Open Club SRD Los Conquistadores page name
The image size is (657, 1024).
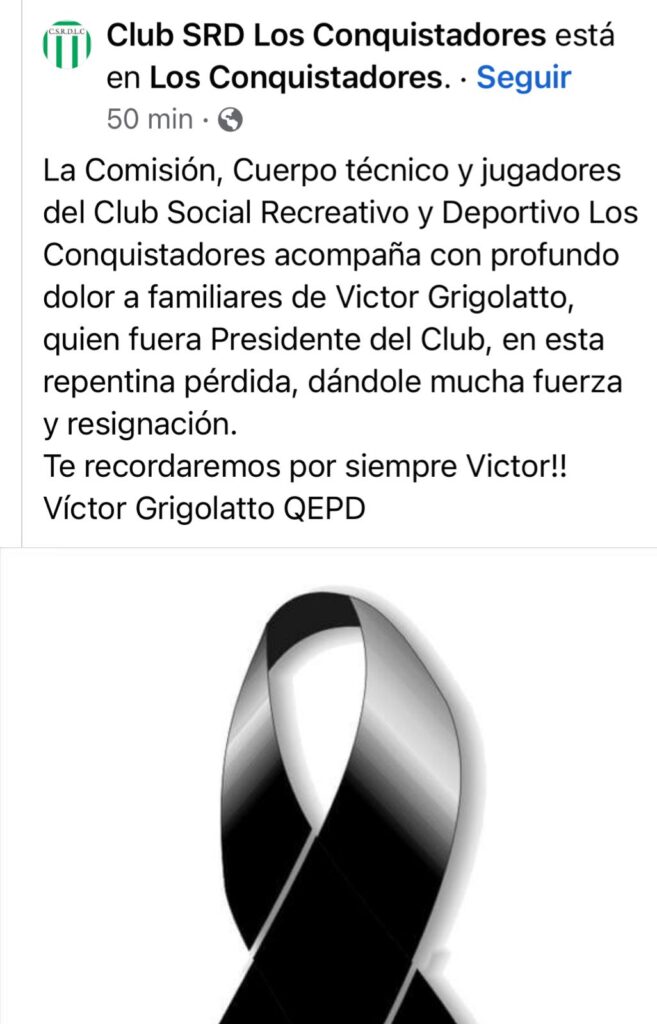tap(326, 37)
